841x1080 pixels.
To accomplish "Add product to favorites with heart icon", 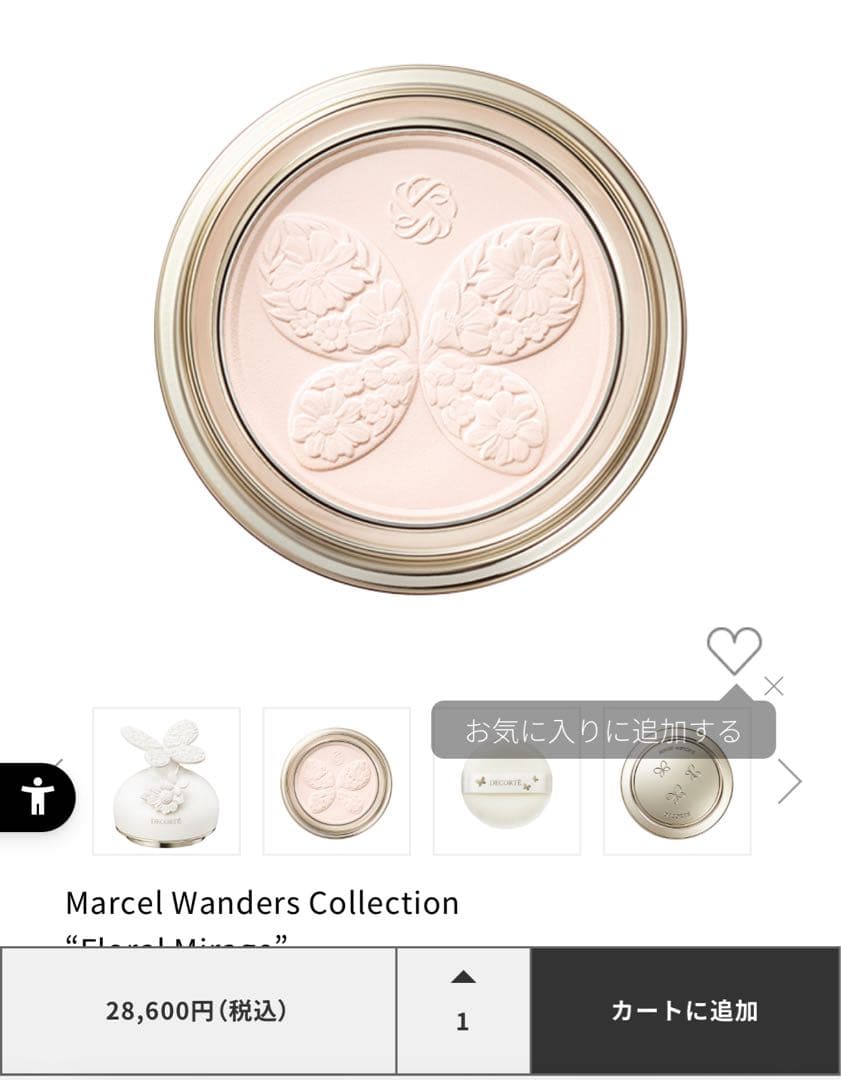I will (x=734, y=650).
